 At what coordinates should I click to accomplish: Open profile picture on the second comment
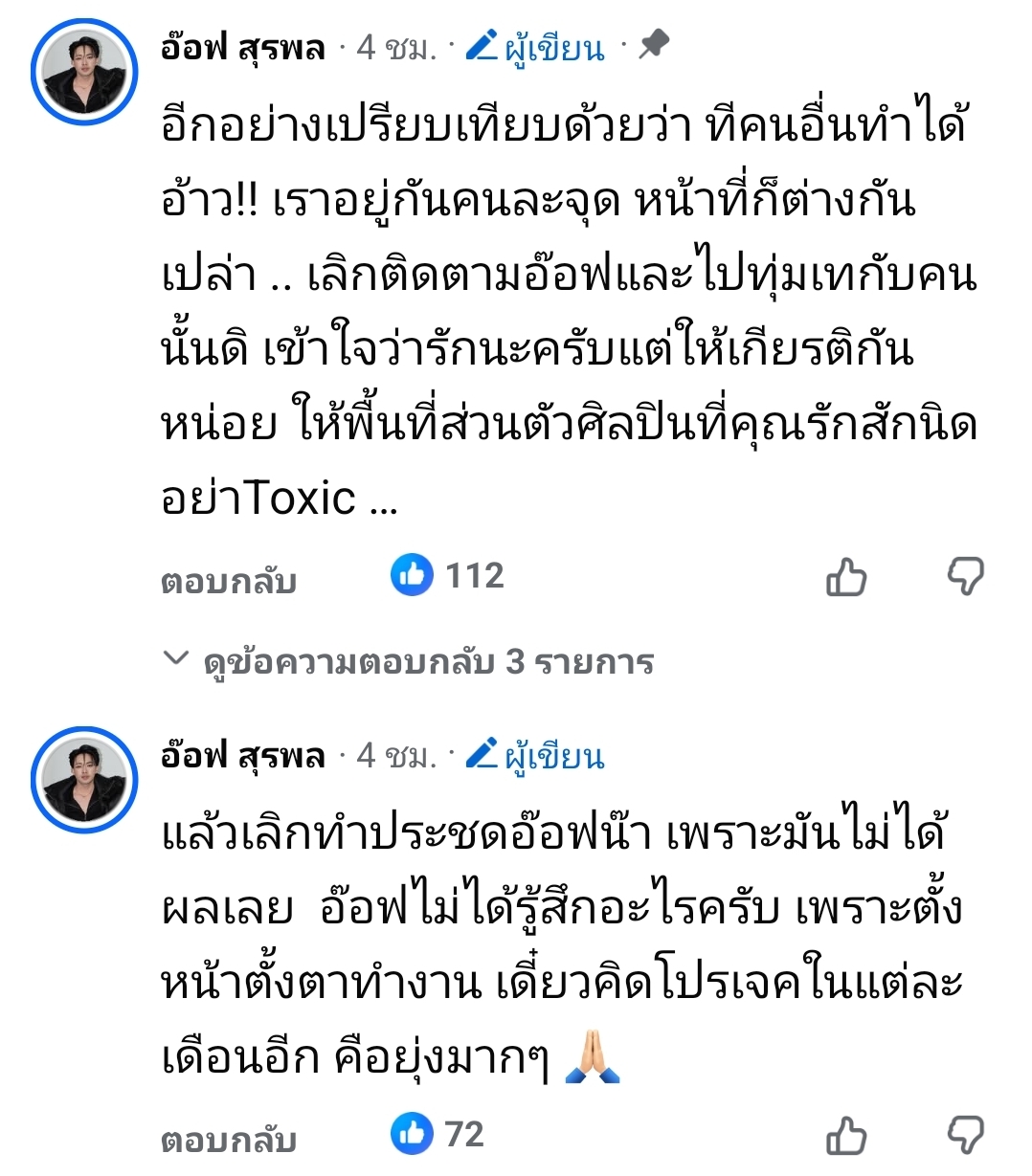[84, 779]
